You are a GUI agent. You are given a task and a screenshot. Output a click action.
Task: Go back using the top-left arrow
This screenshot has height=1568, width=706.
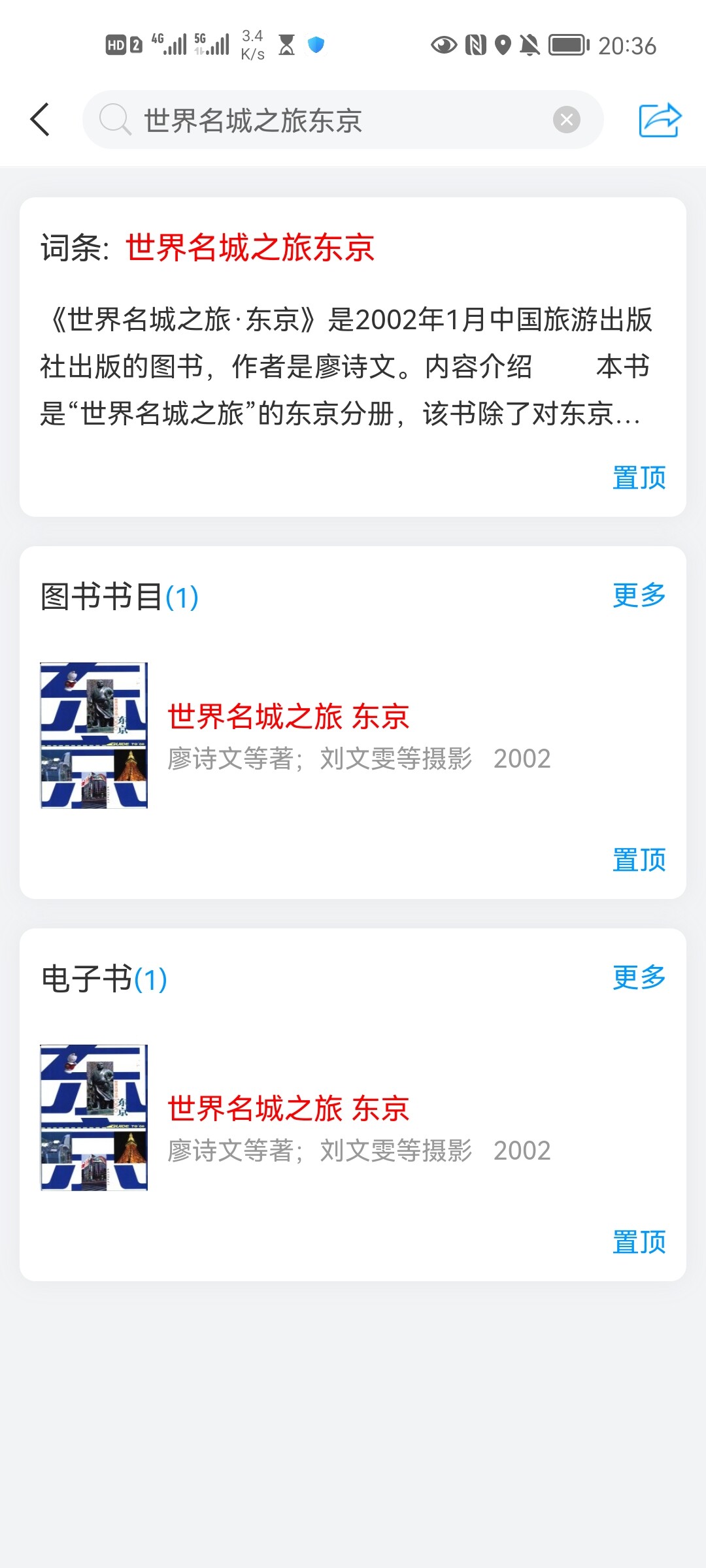point(40,120)
